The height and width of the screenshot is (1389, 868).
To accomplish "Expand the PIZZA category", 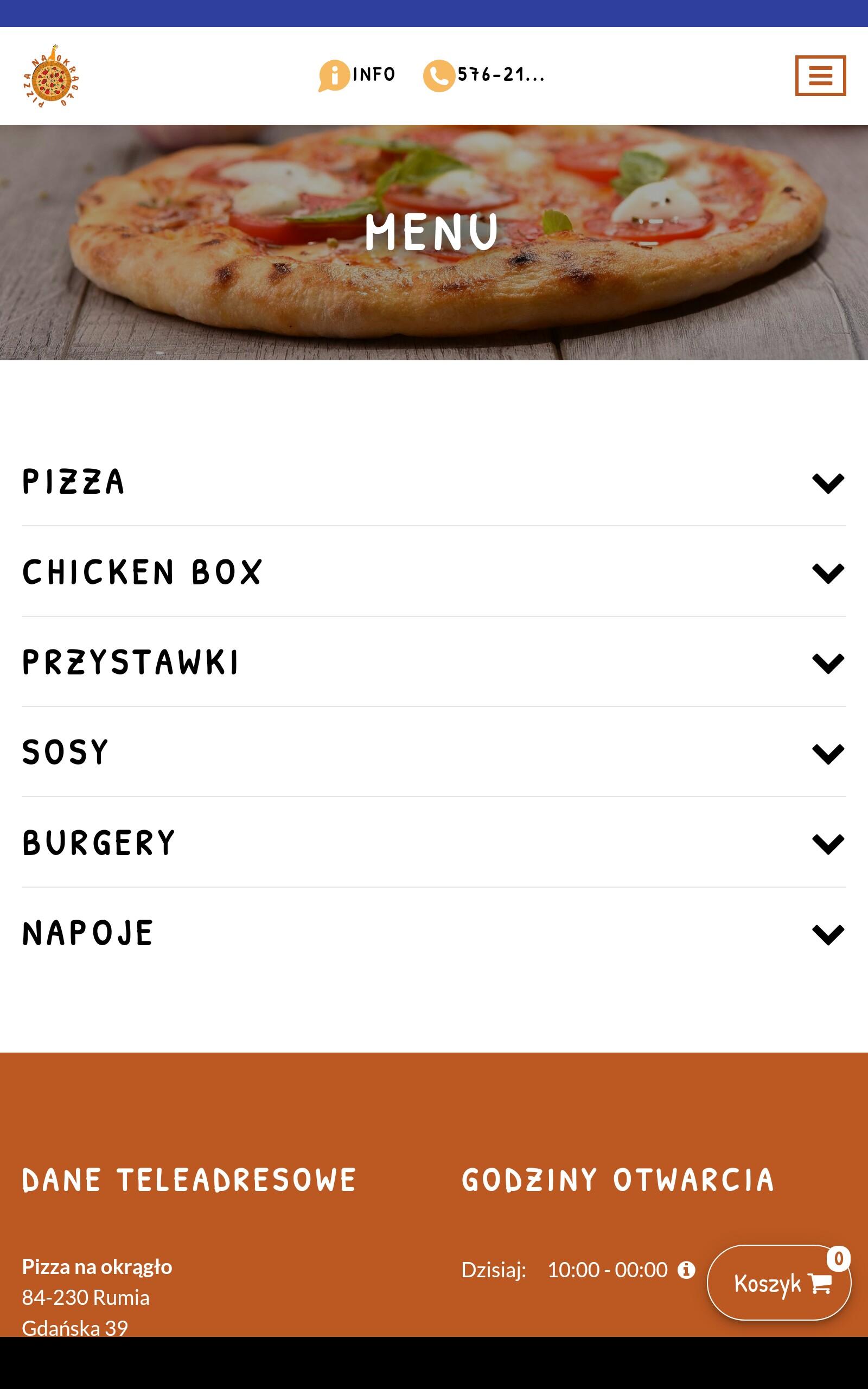I will pos(434,481).
